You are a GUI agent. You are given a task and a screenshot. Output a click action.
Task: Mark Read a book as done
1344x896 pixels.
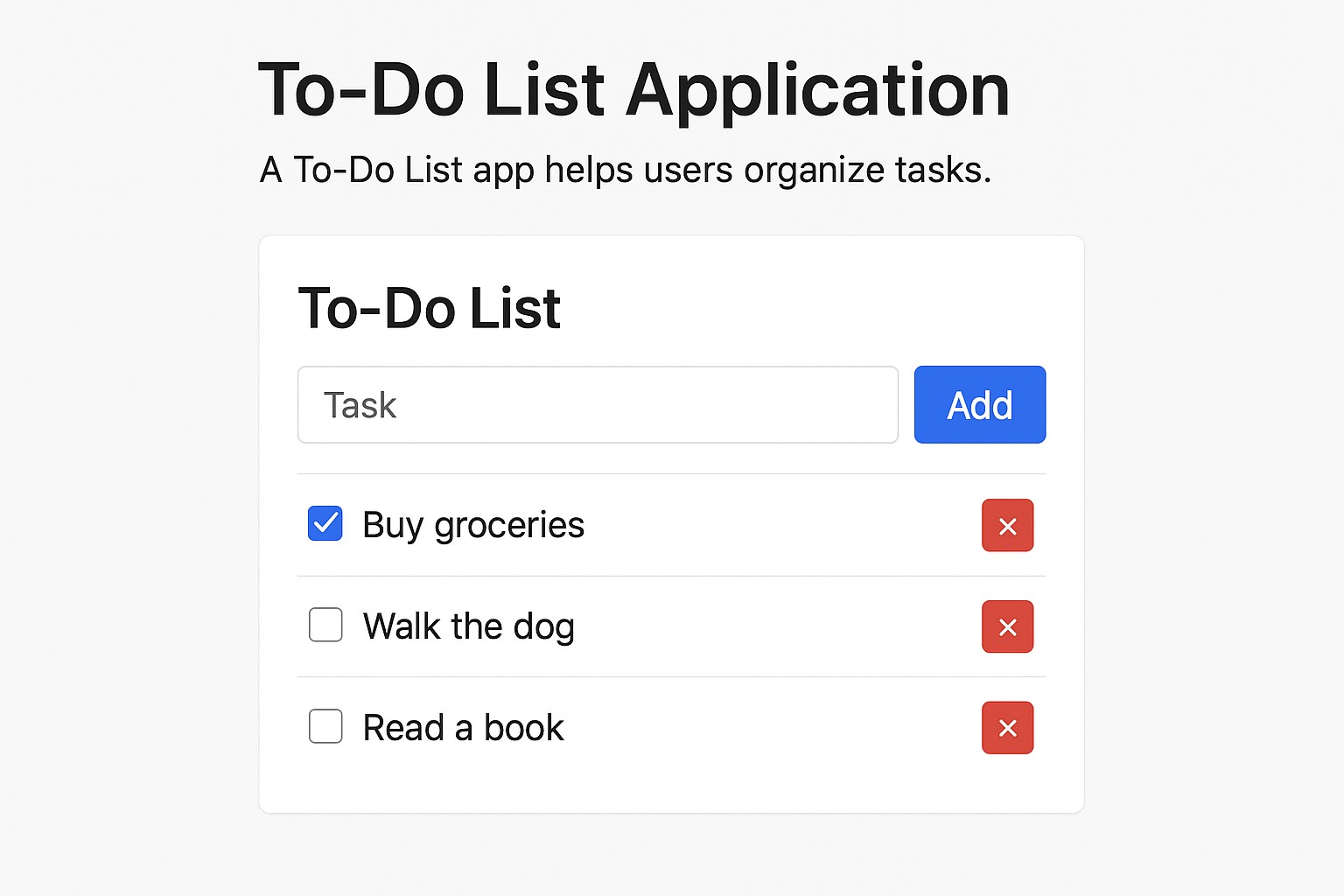pos(325,726)
